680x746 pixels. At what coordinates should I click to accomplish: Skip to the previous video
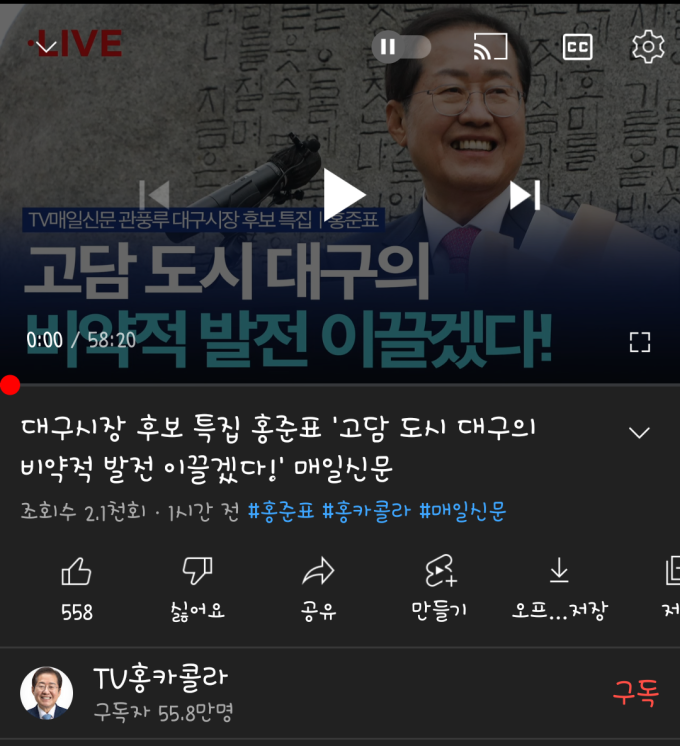(155, 195)
